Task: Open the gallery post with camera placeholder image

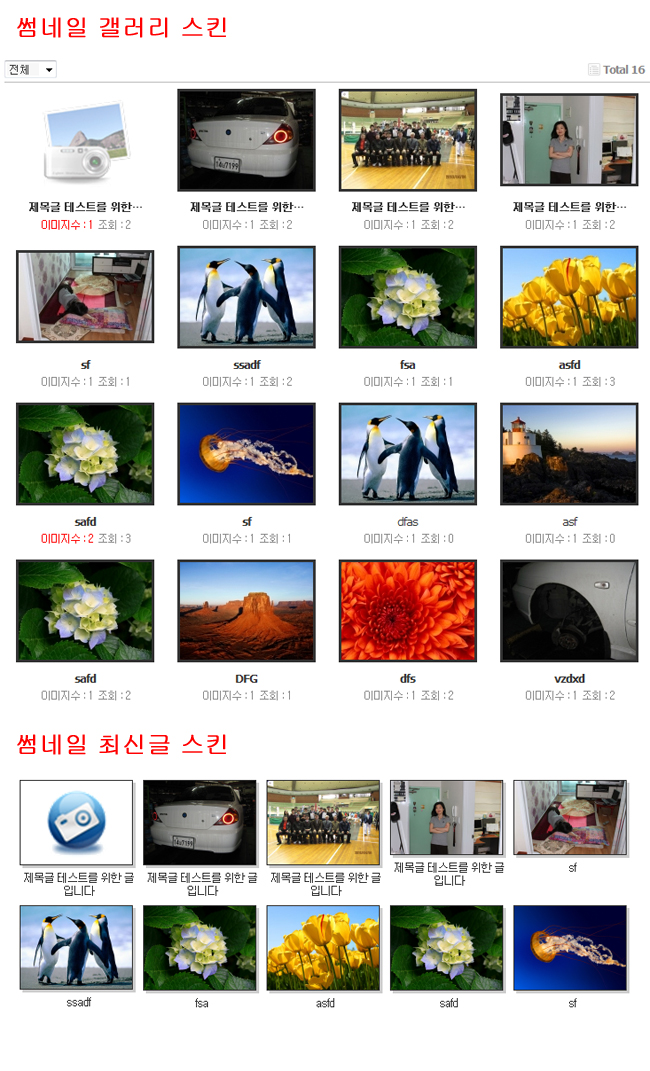Action: pos(85,140)
